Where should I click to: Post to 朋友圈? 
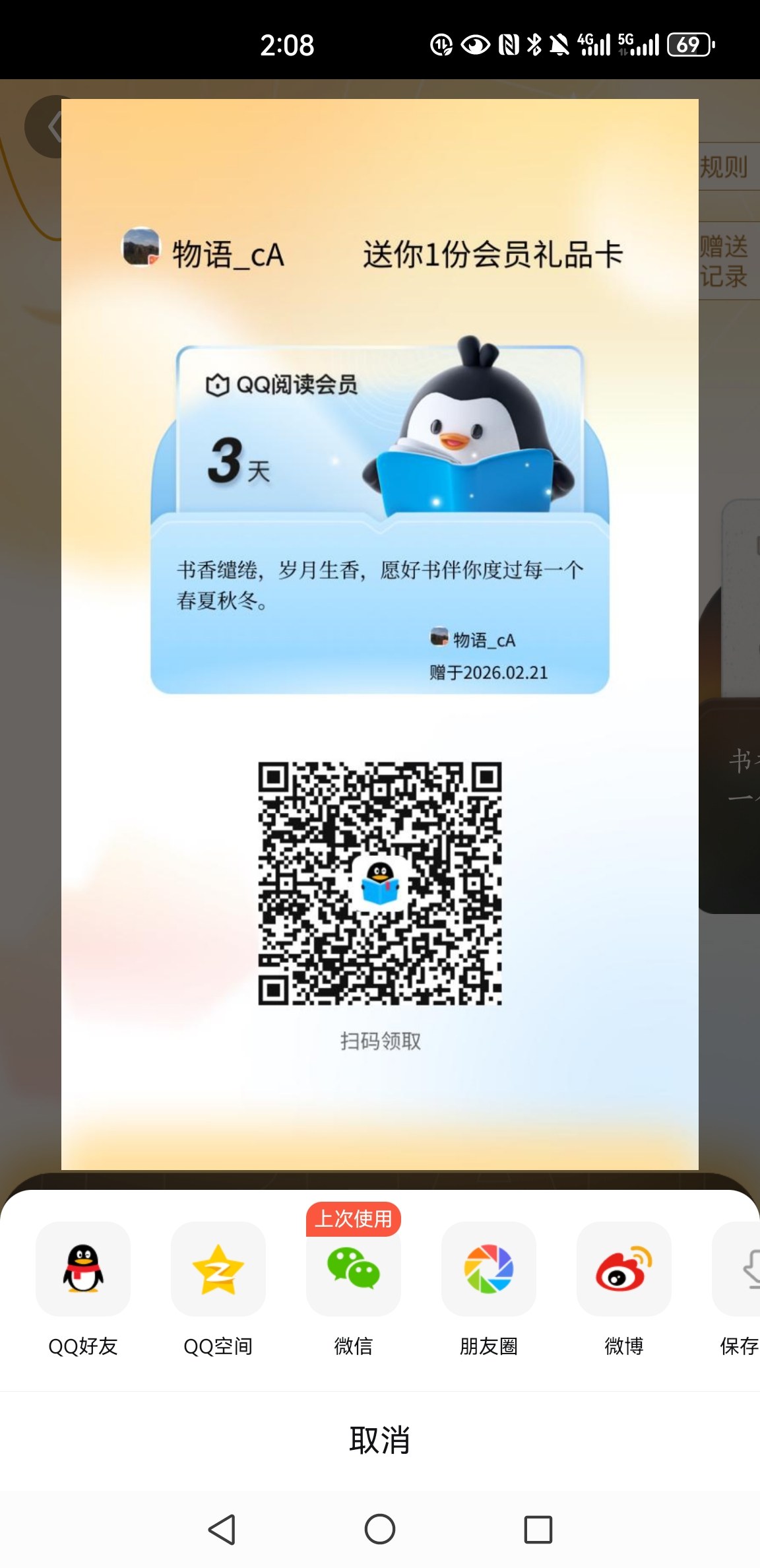[x=488, y=1268]
